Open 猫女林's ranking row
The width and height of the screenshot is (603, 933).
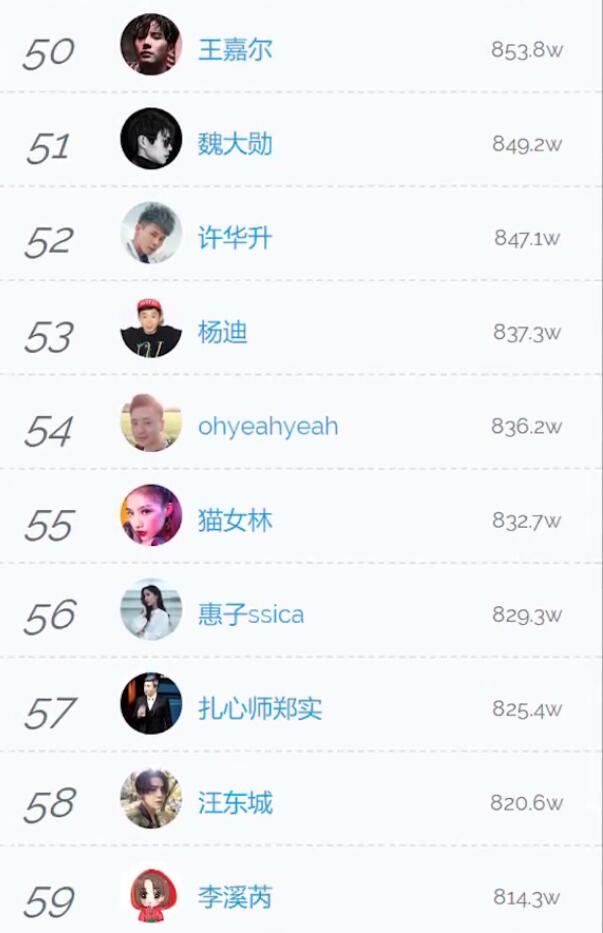click(235, 521)
